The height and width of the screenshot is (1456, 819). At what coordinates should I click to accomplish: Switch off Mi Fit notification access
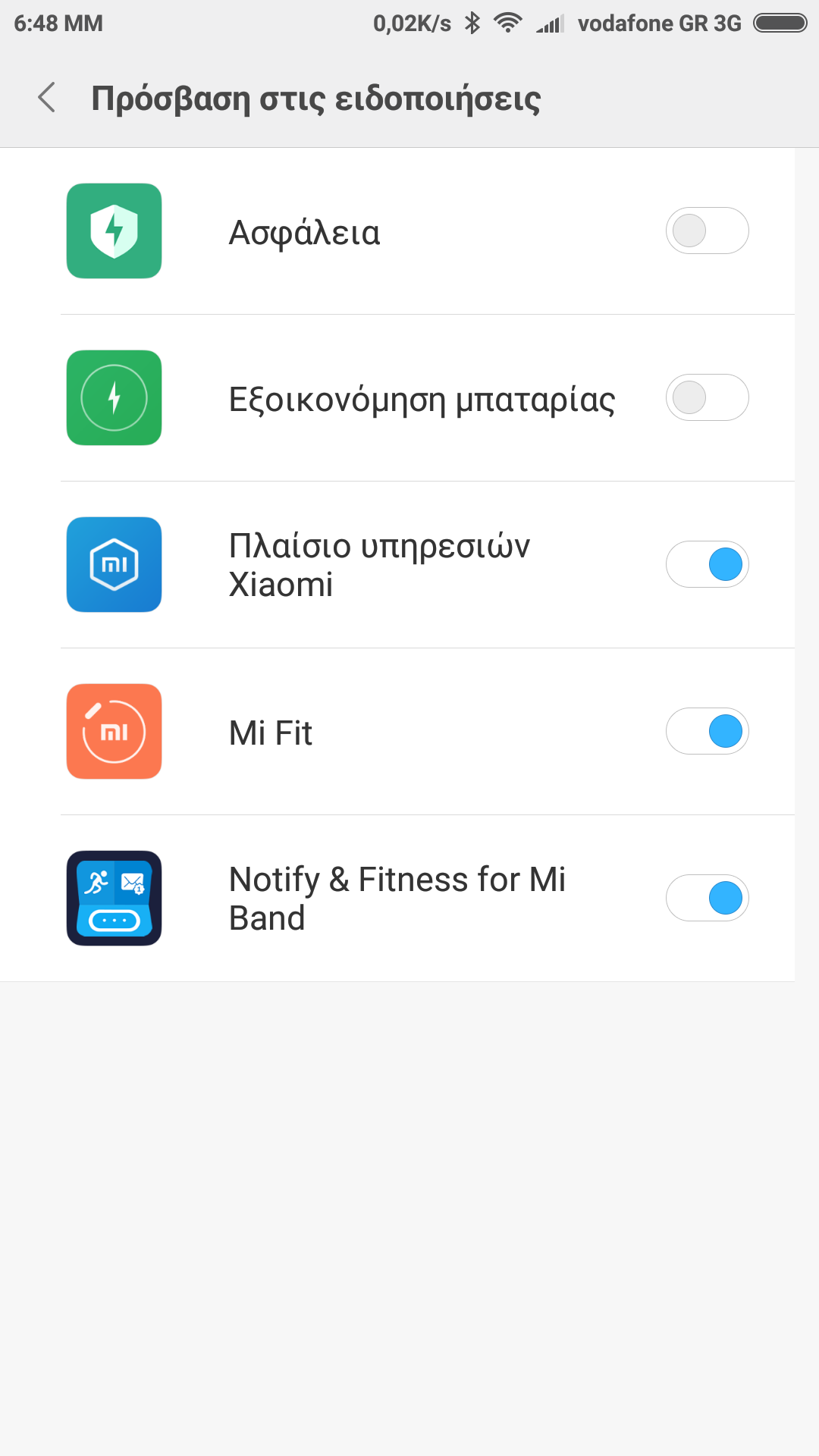click(x=707, y=731)
